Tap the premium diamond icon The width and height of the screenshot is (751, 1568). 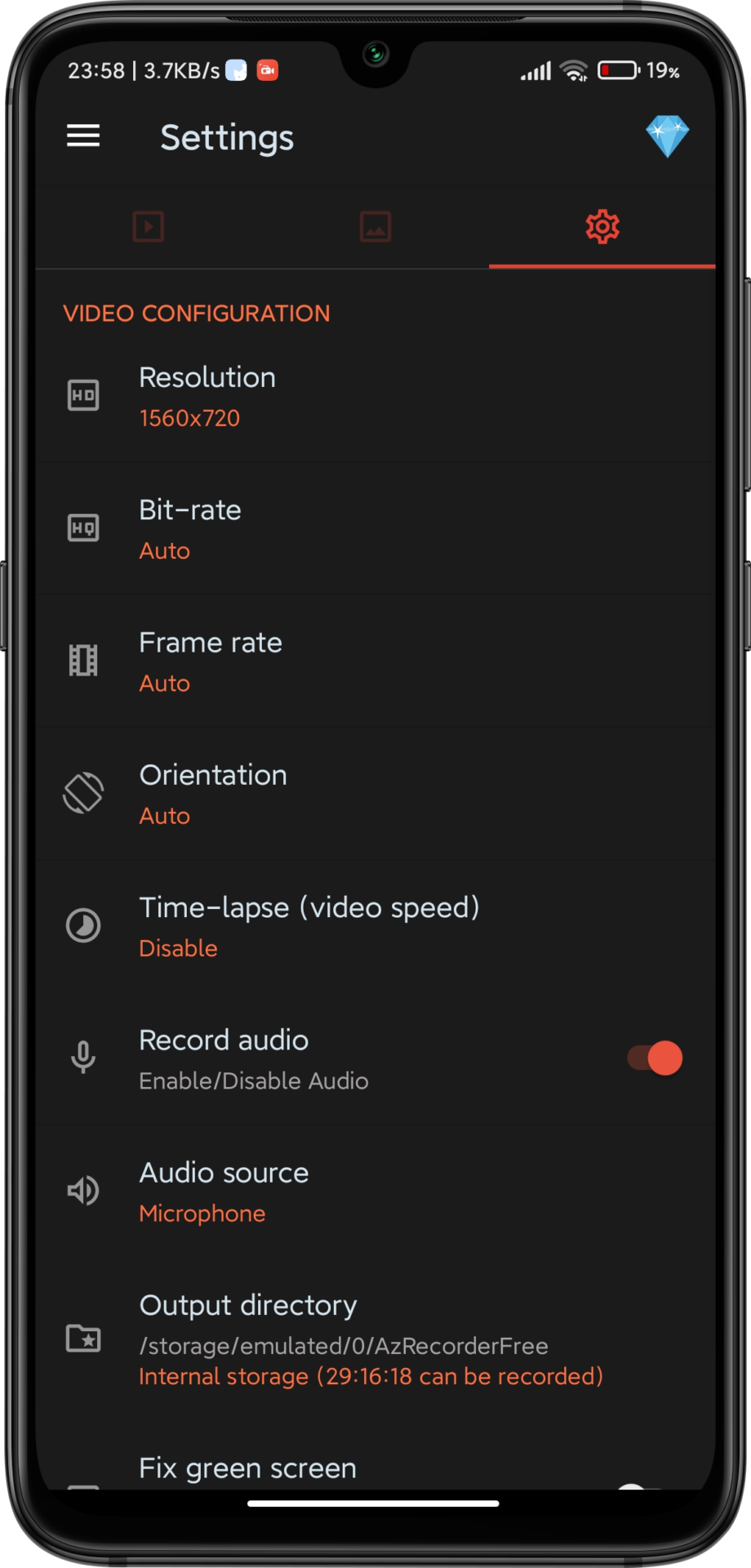click(x=667, y=136)
